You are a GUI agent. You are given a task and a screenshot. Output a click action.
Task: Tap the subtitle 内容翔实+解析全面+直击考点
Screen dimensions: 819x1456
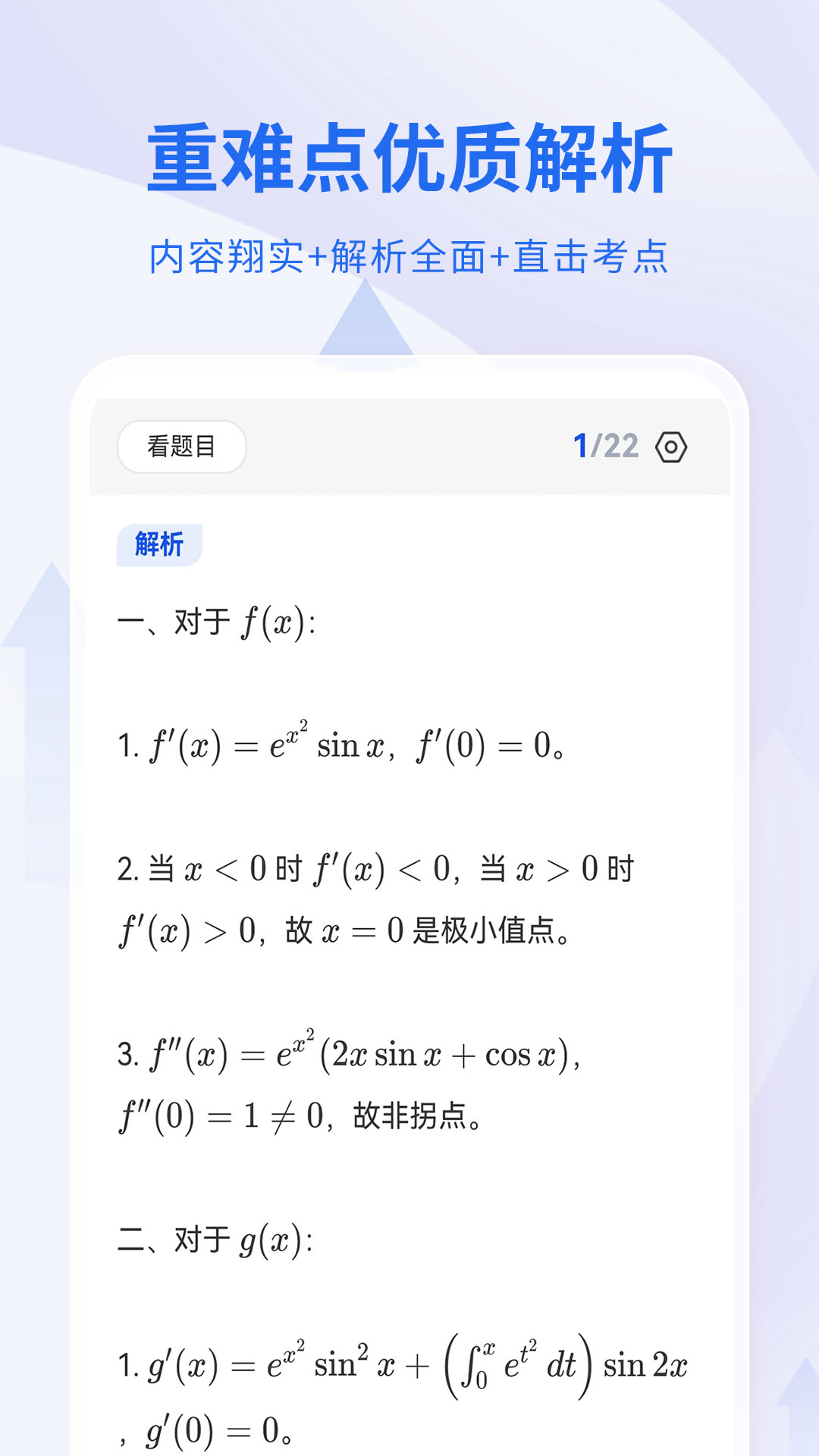[409, 256]
